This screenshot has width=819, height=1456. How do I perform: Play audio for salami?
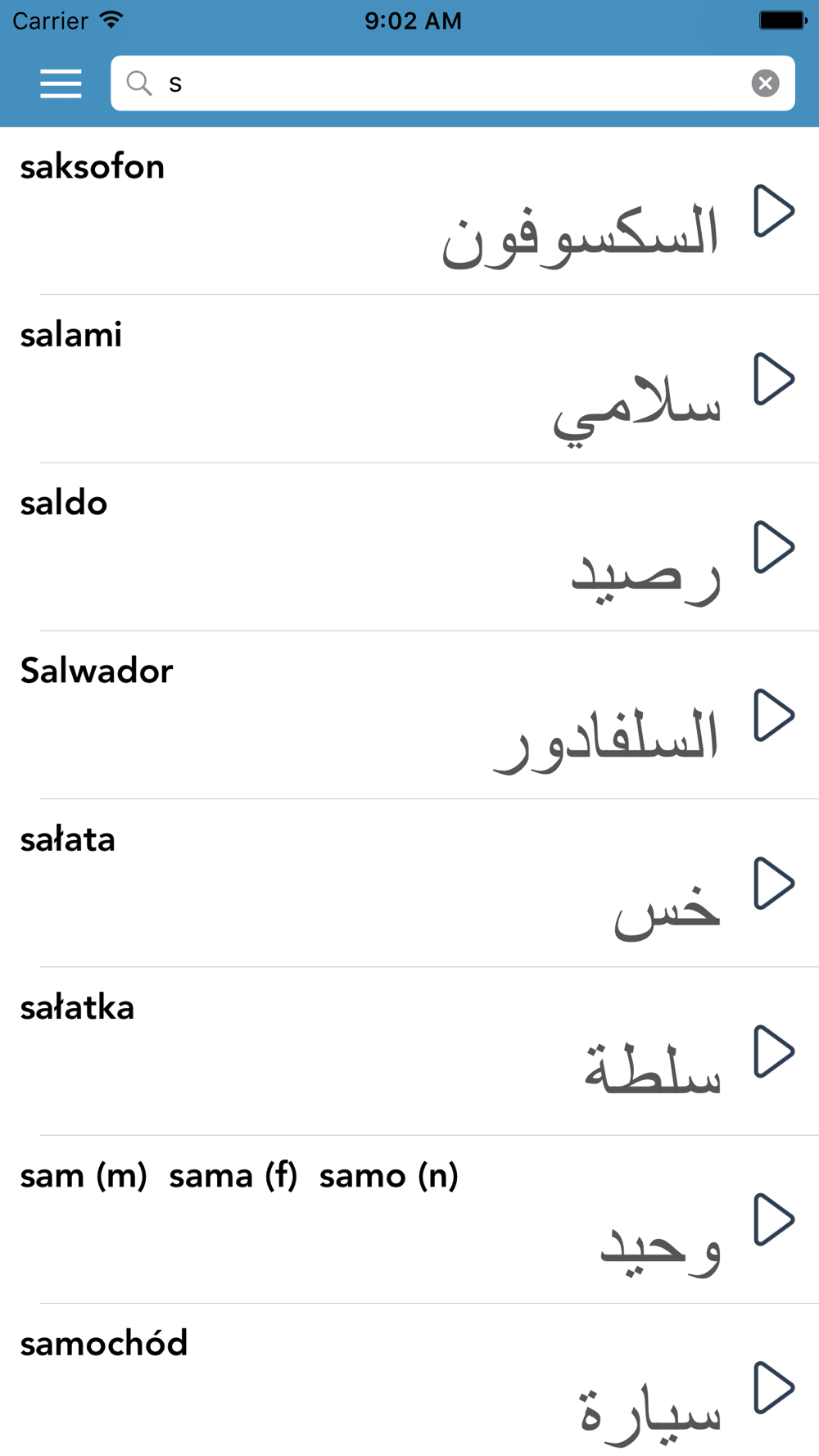774,379
